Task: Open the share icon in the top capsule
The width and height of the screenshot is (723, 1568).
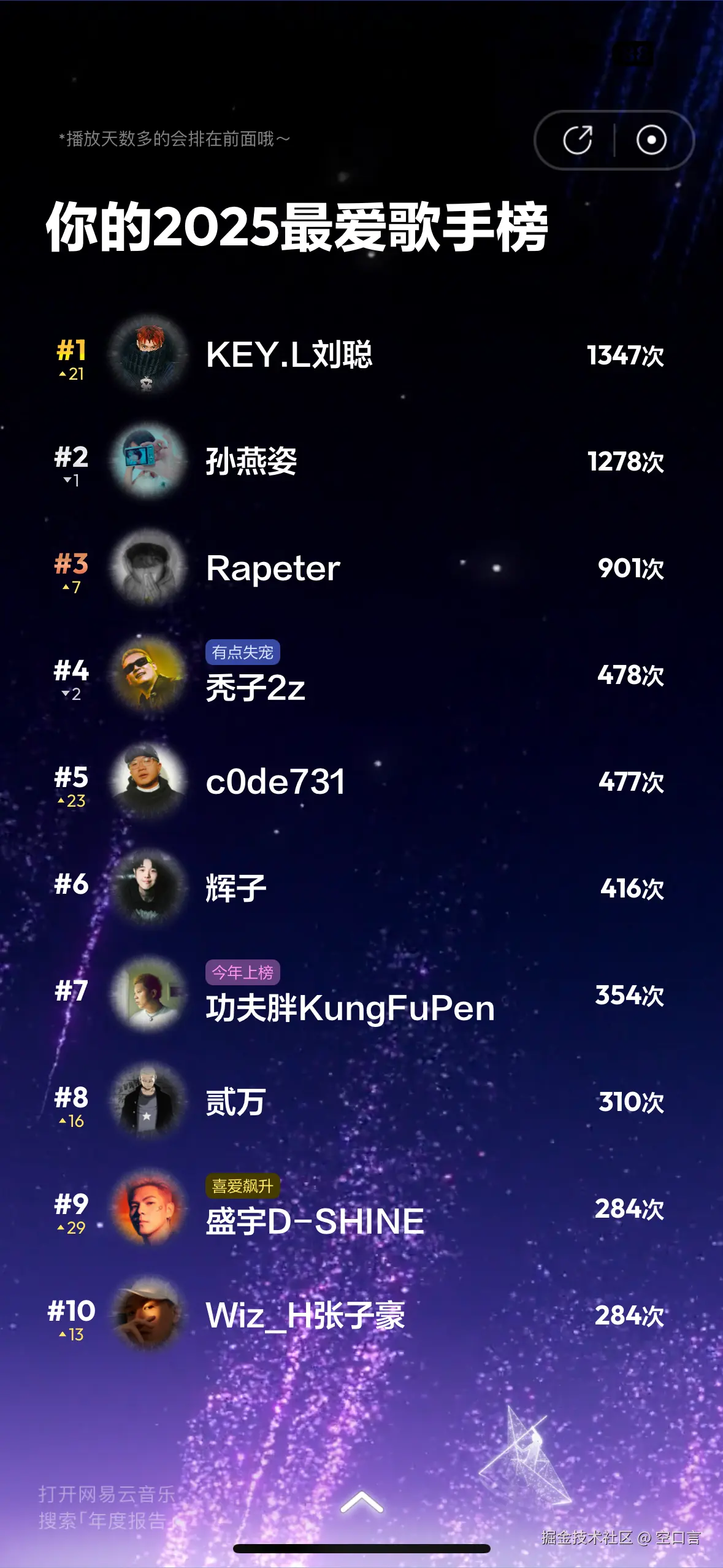Action: click(x=578, y=139)
